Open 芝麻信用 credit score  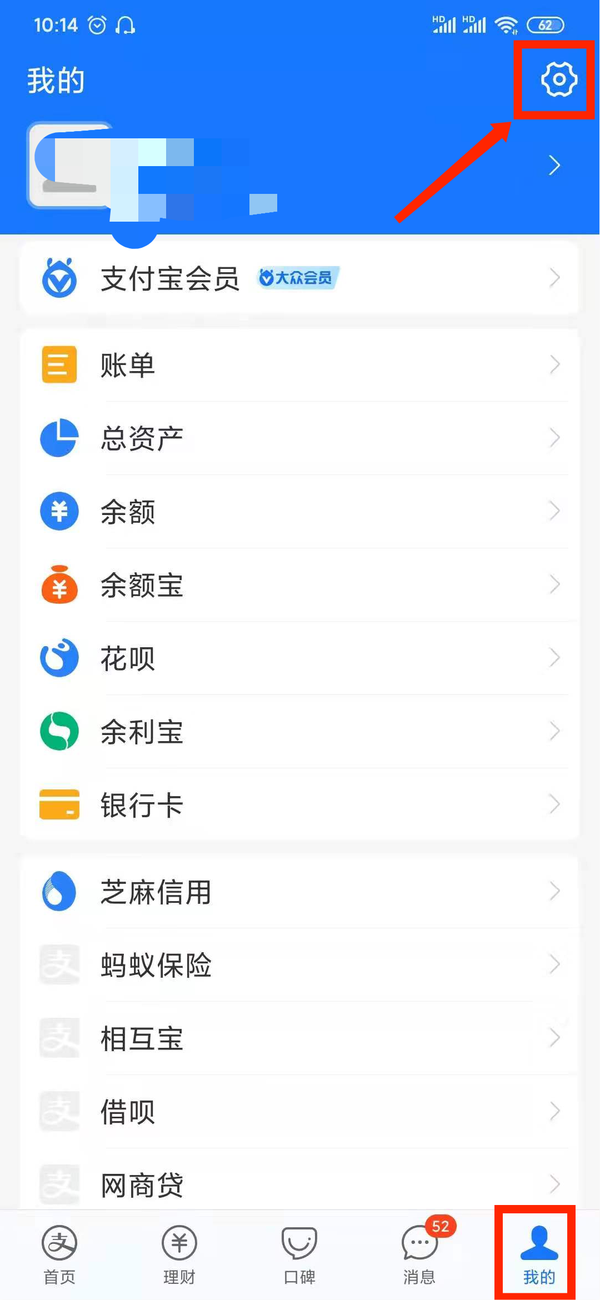[300, 891]
